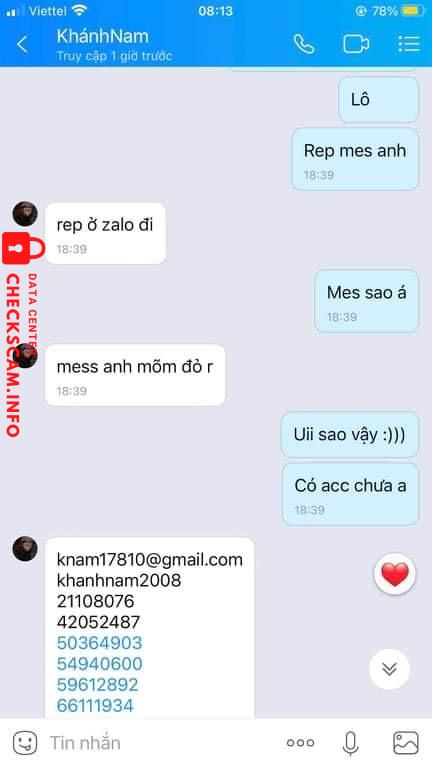Attach a photo from the gallery
This screenshot has width=432, height=768.
(406, 743)
